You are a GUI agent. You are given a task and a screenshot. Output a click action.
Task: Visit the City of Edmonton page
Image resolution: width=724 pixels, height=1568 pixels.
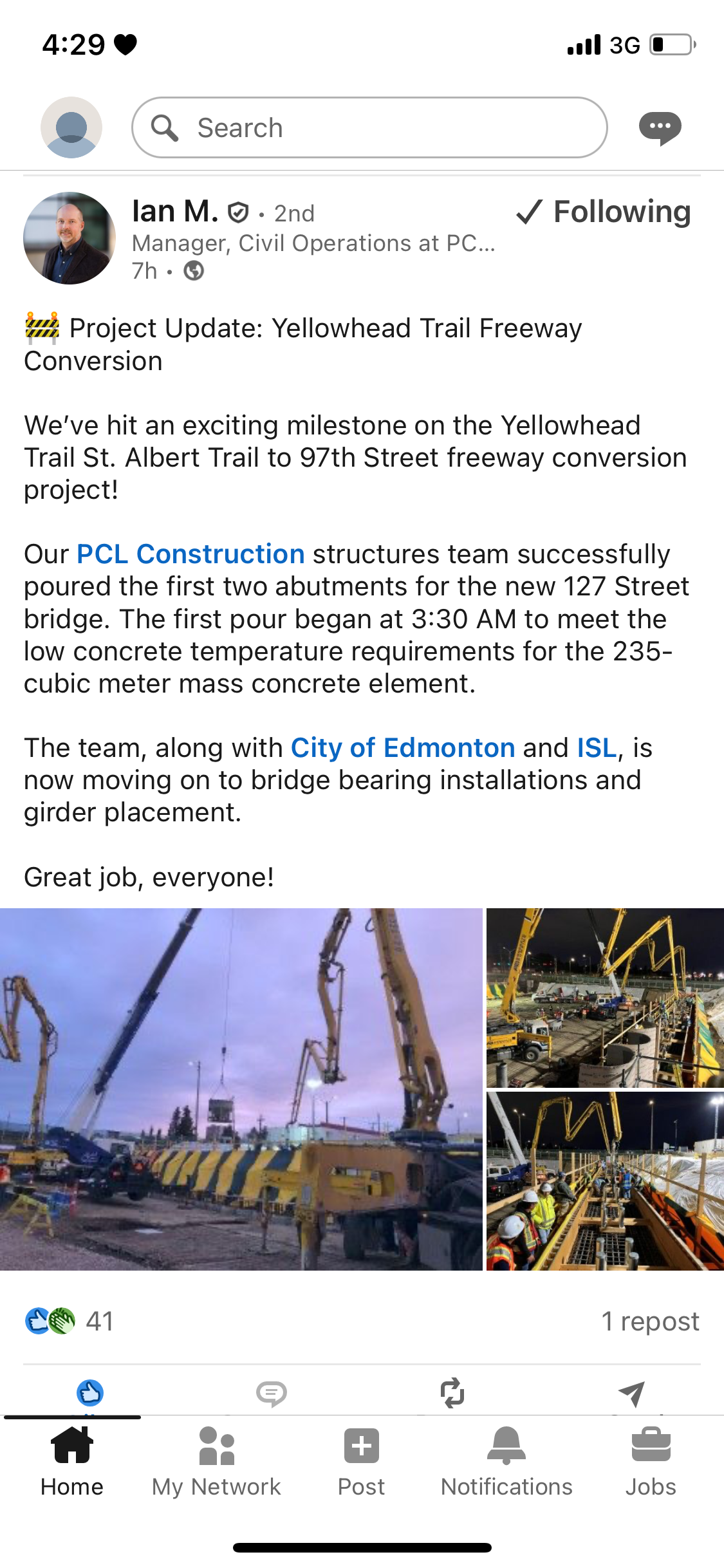pos(403,748)
